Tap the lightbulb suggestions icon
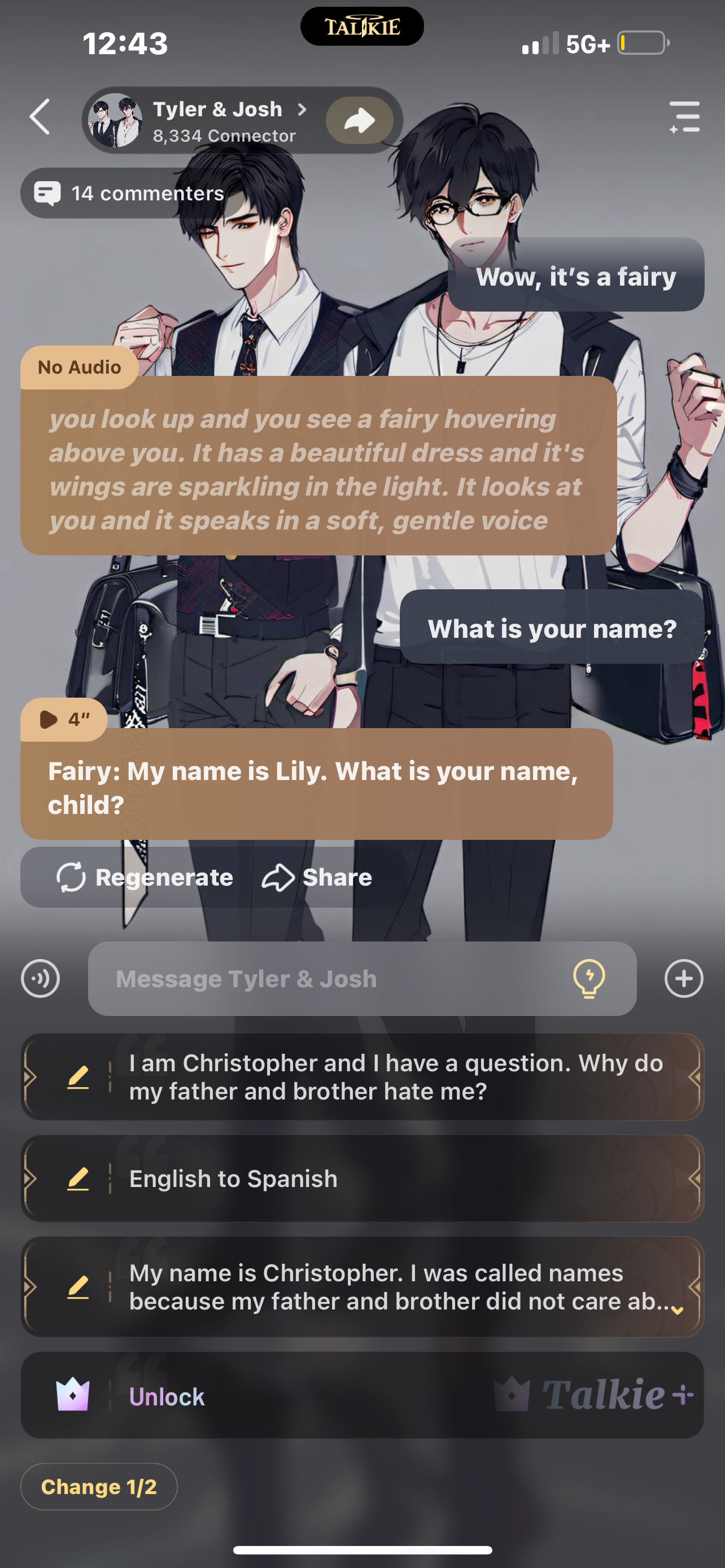The width and height of the screenshot is (725, 1568). (589, 979)
